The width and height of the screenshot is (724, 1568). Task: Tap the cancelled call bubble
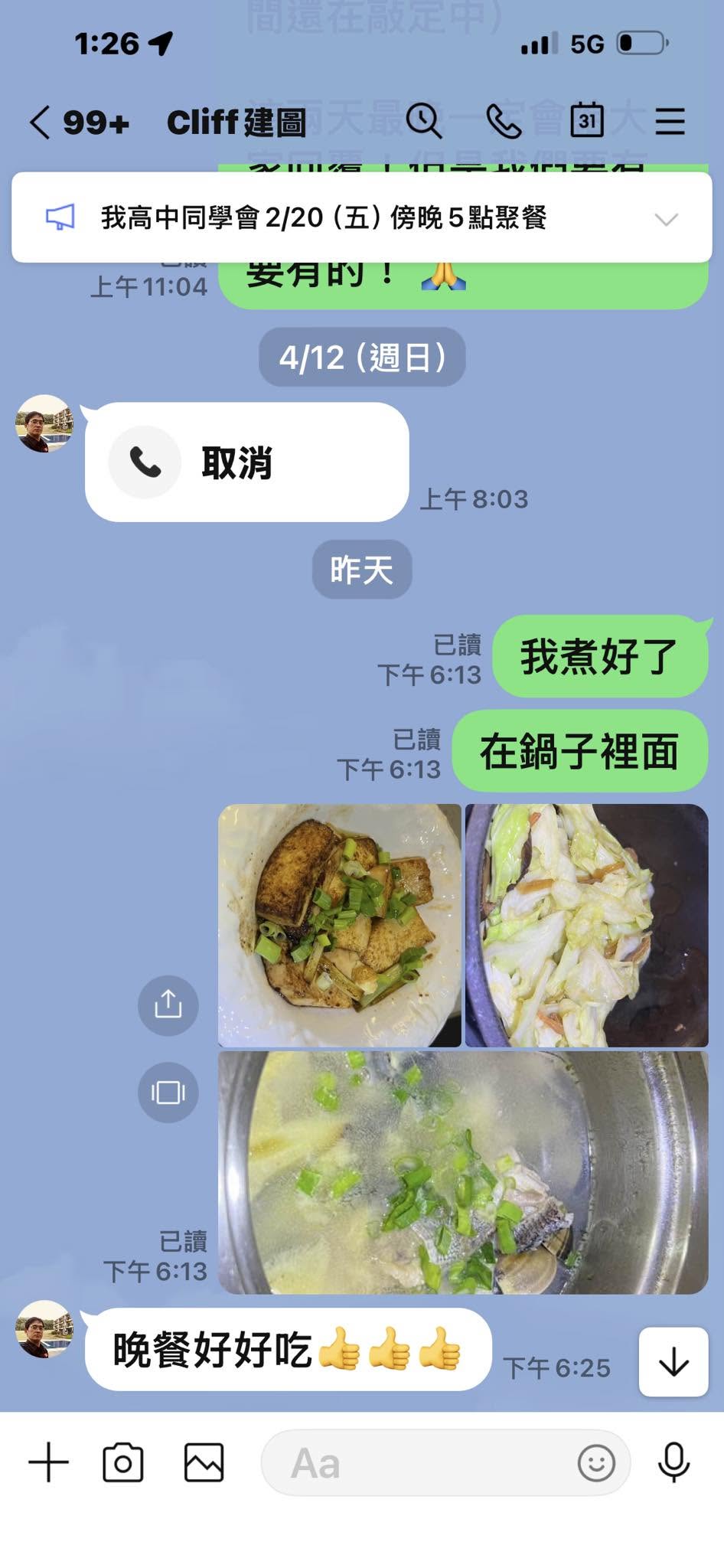246,462
